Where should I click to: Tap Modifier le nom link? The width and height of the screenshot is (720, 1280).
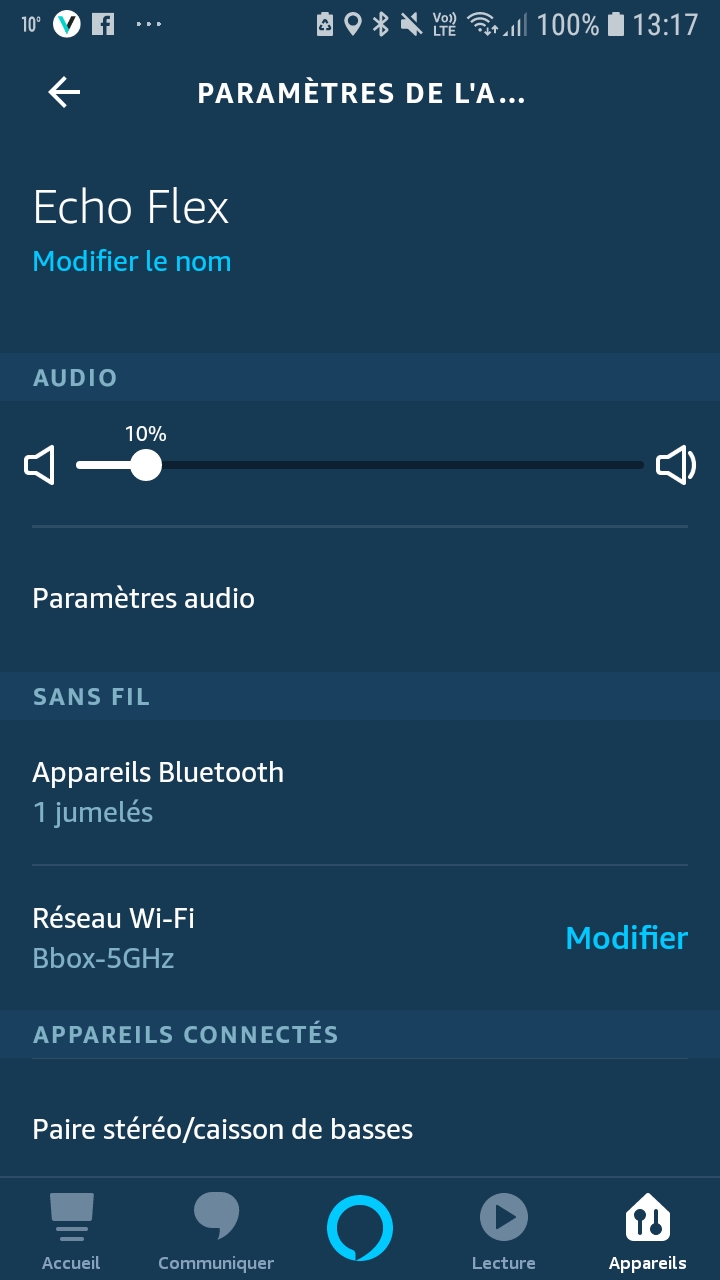(132, 262)
